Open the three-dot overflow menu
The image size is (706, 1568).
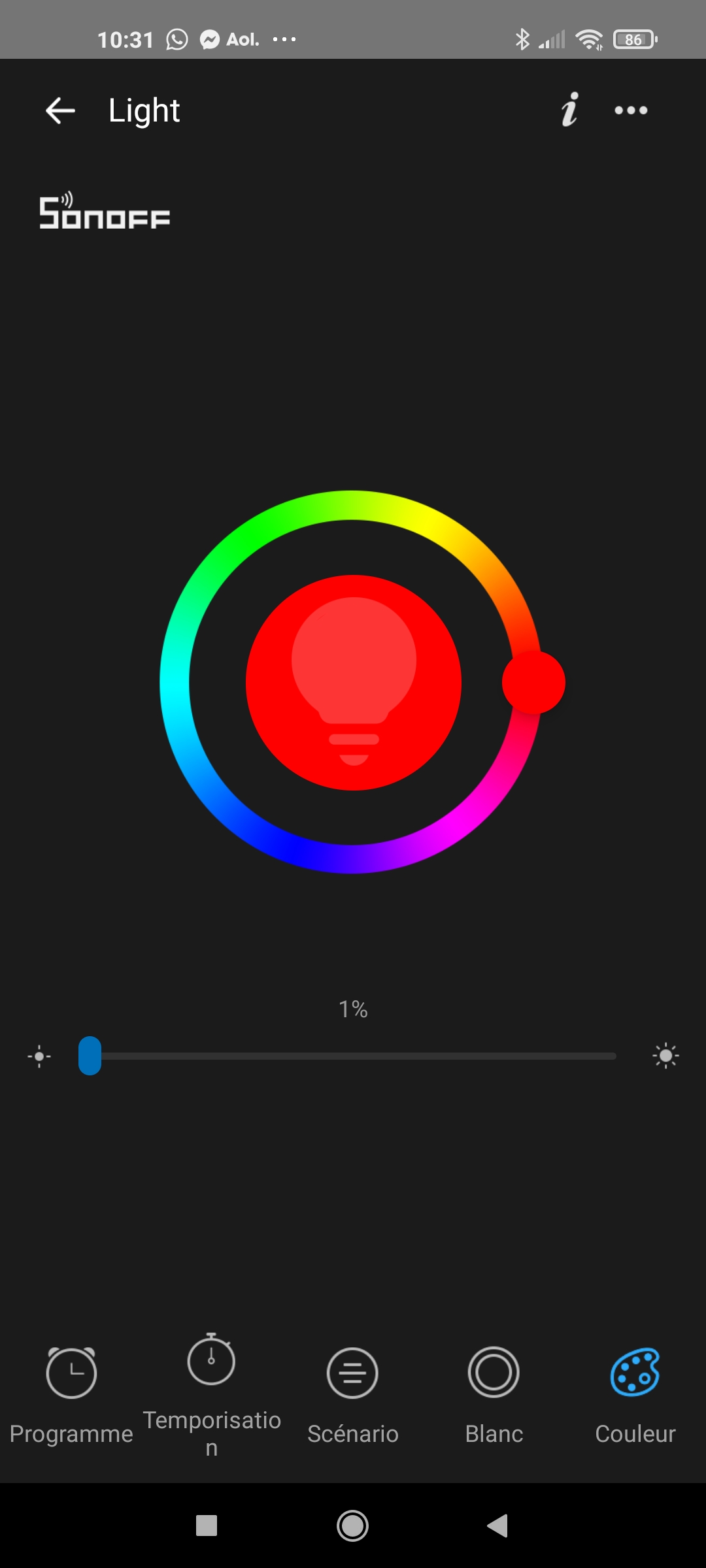(x=631, y=110)
